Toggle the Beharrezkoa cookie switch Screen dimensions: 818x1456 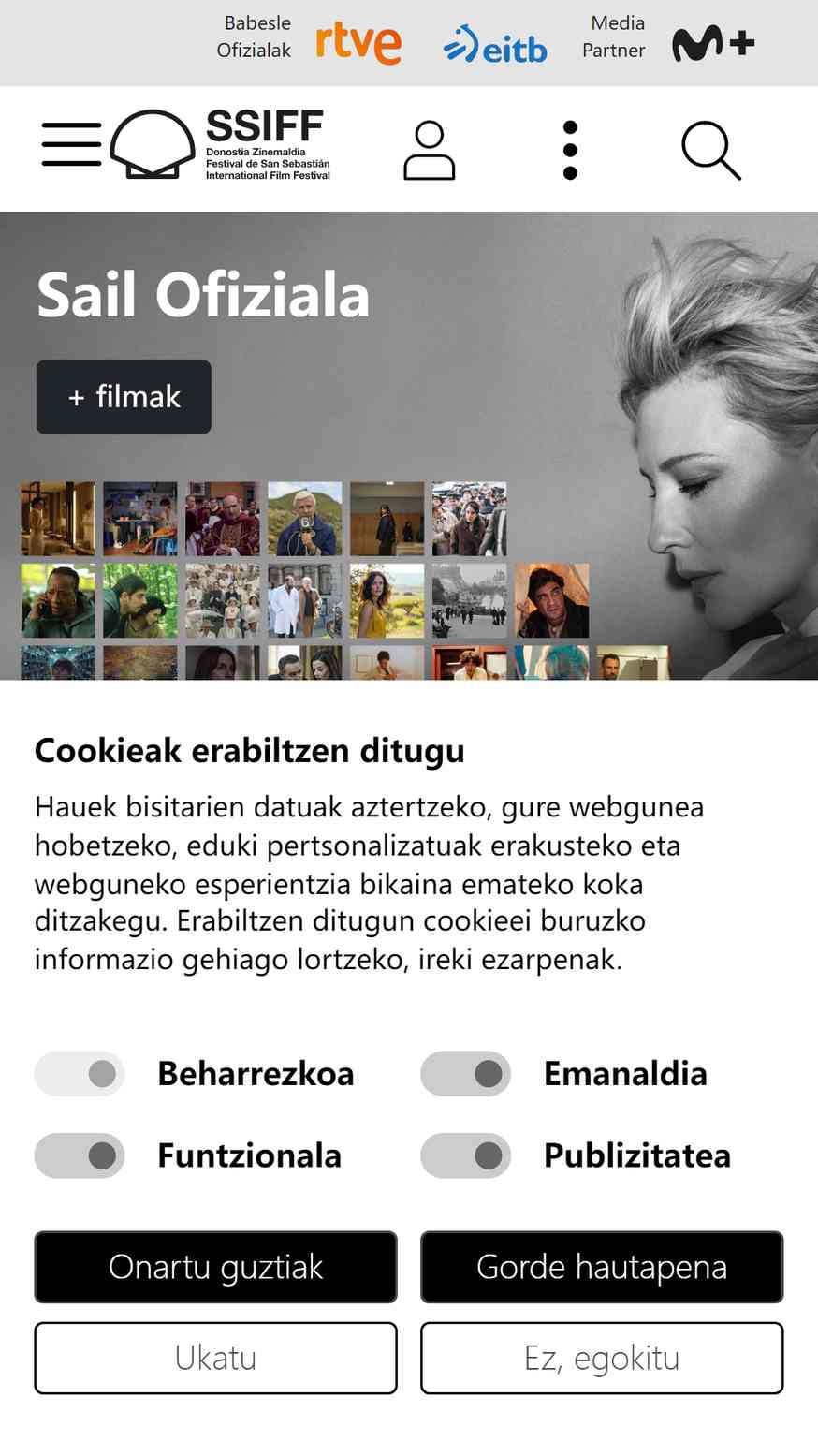(x=80, y=1074)
